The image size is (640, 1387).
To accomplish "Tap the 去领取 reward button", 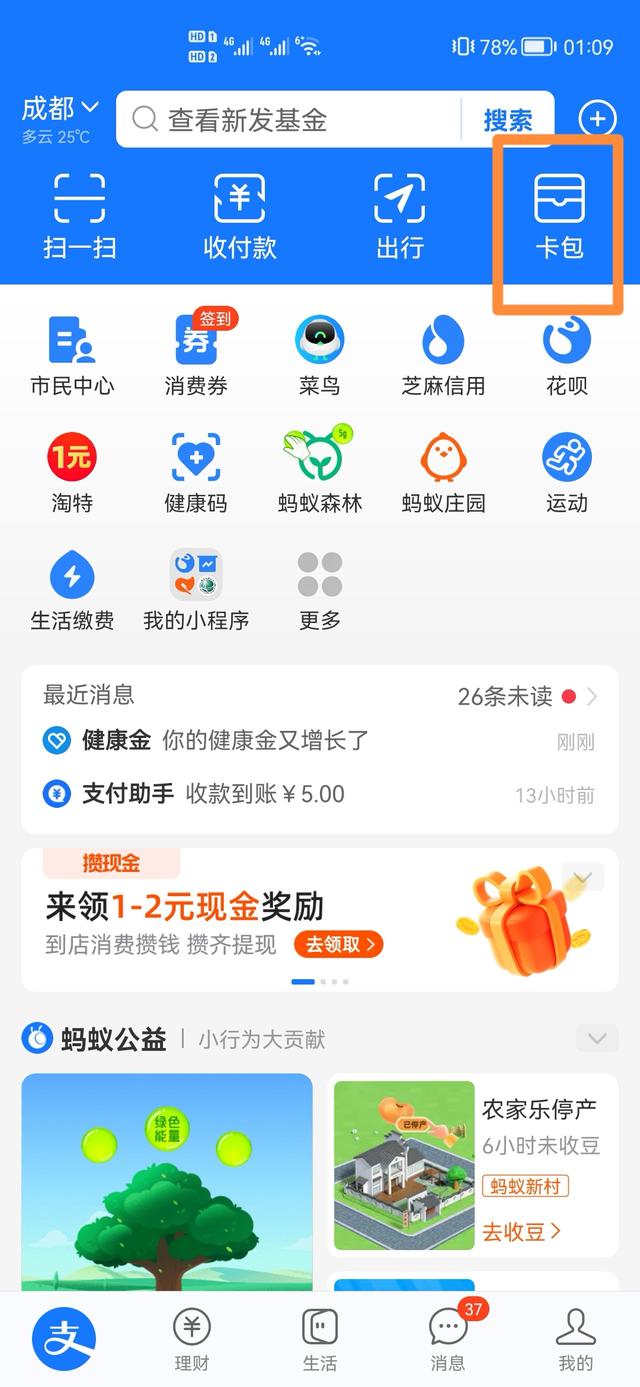I will pyautogui.click(x=338, y=944).
